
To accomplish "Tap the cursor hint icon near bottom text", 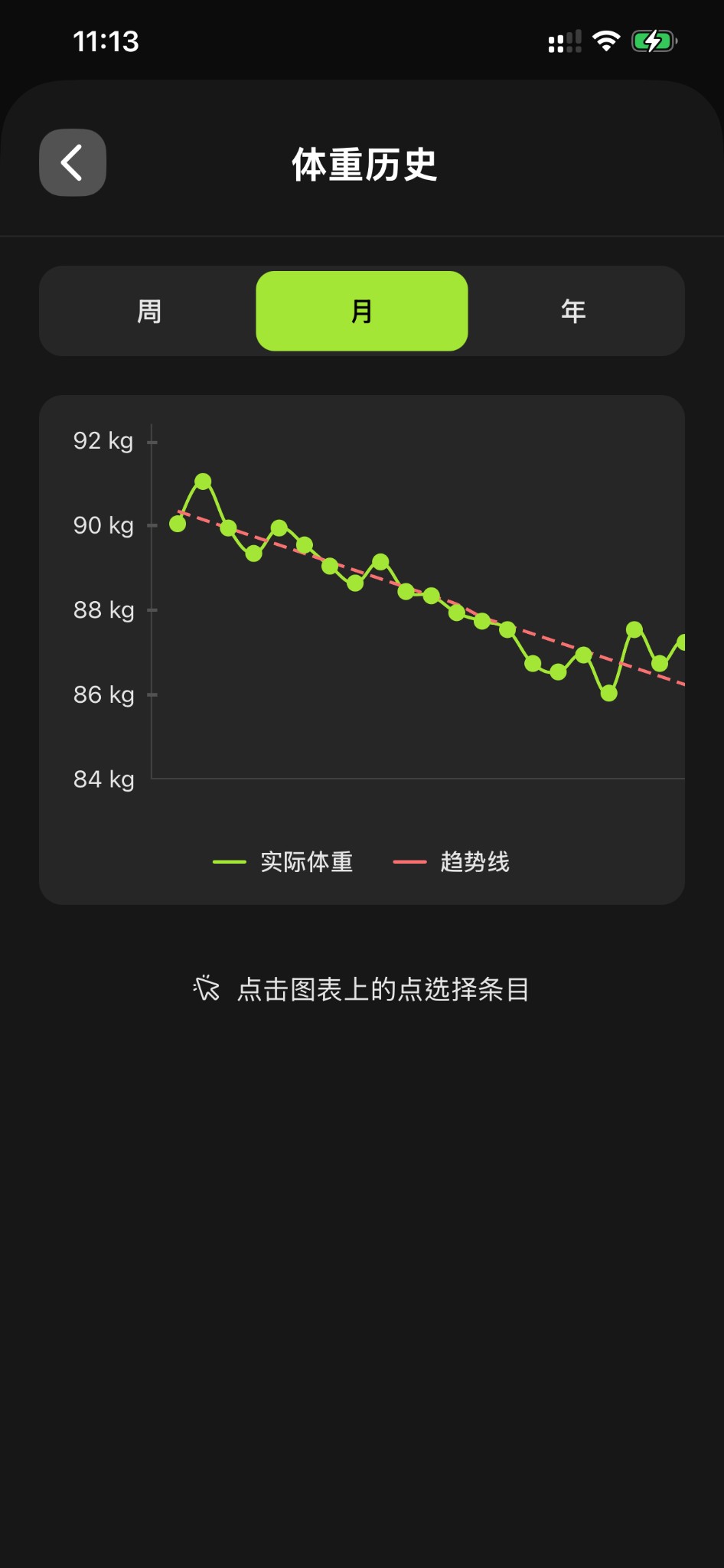I will pos(207,989).
